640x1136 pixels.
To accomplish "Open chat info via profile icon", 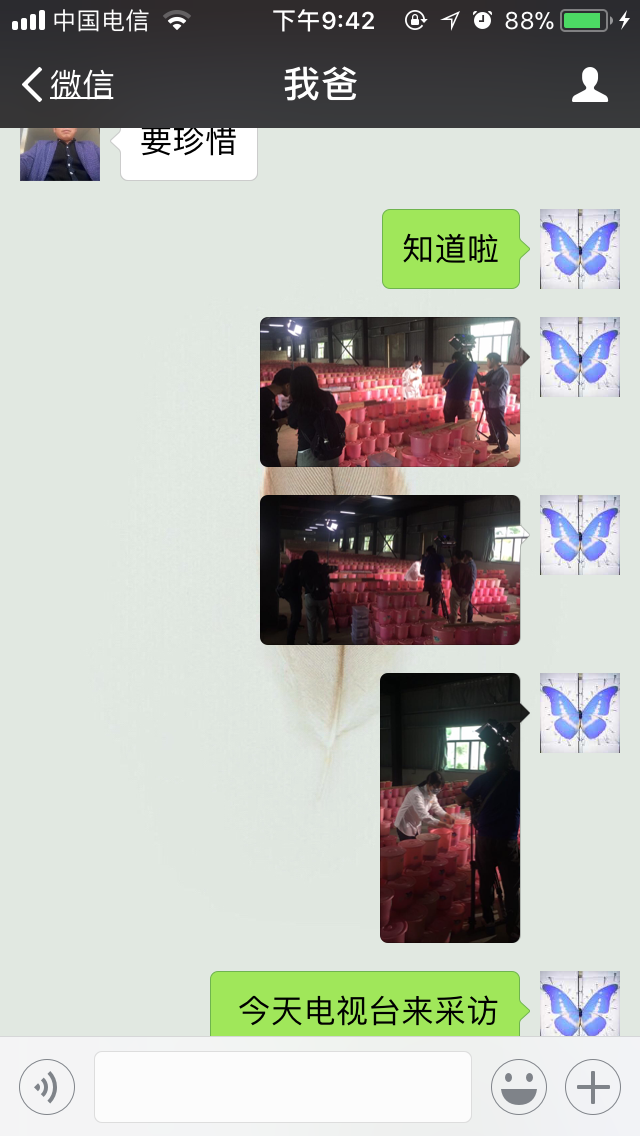I will 589,85.
